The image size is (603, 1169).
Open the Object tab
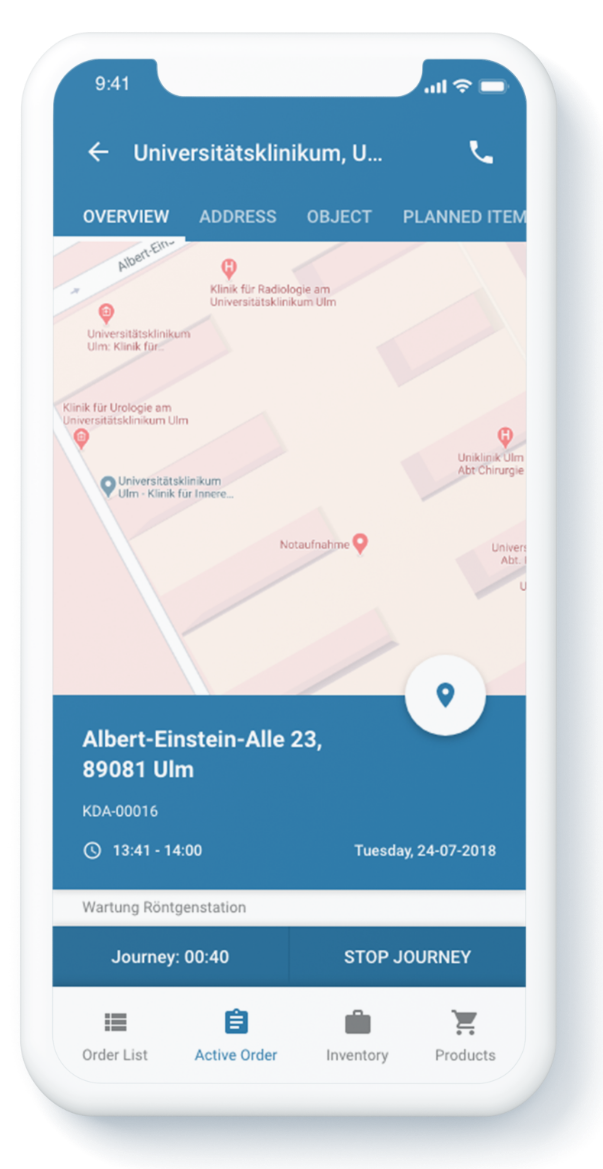[339, 217]
